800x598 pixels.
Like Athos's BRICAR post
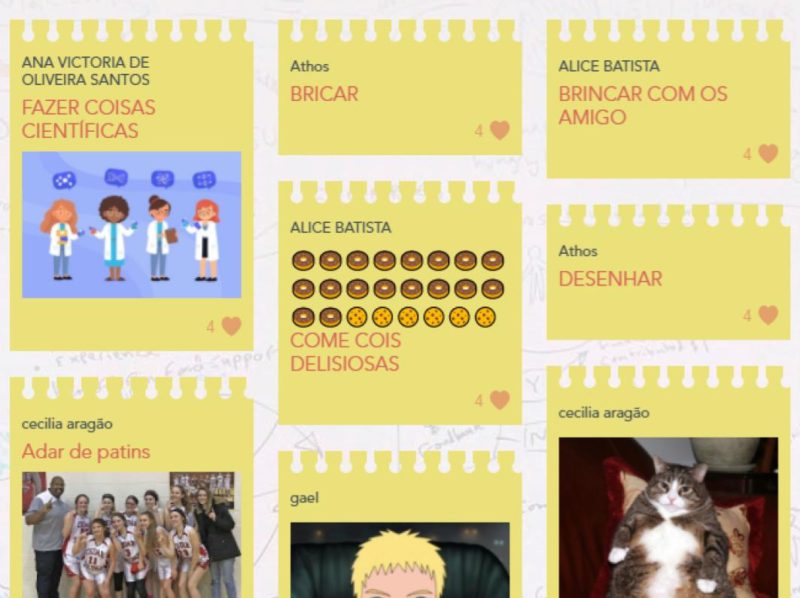pyautogui.click(x=499, y=130)
